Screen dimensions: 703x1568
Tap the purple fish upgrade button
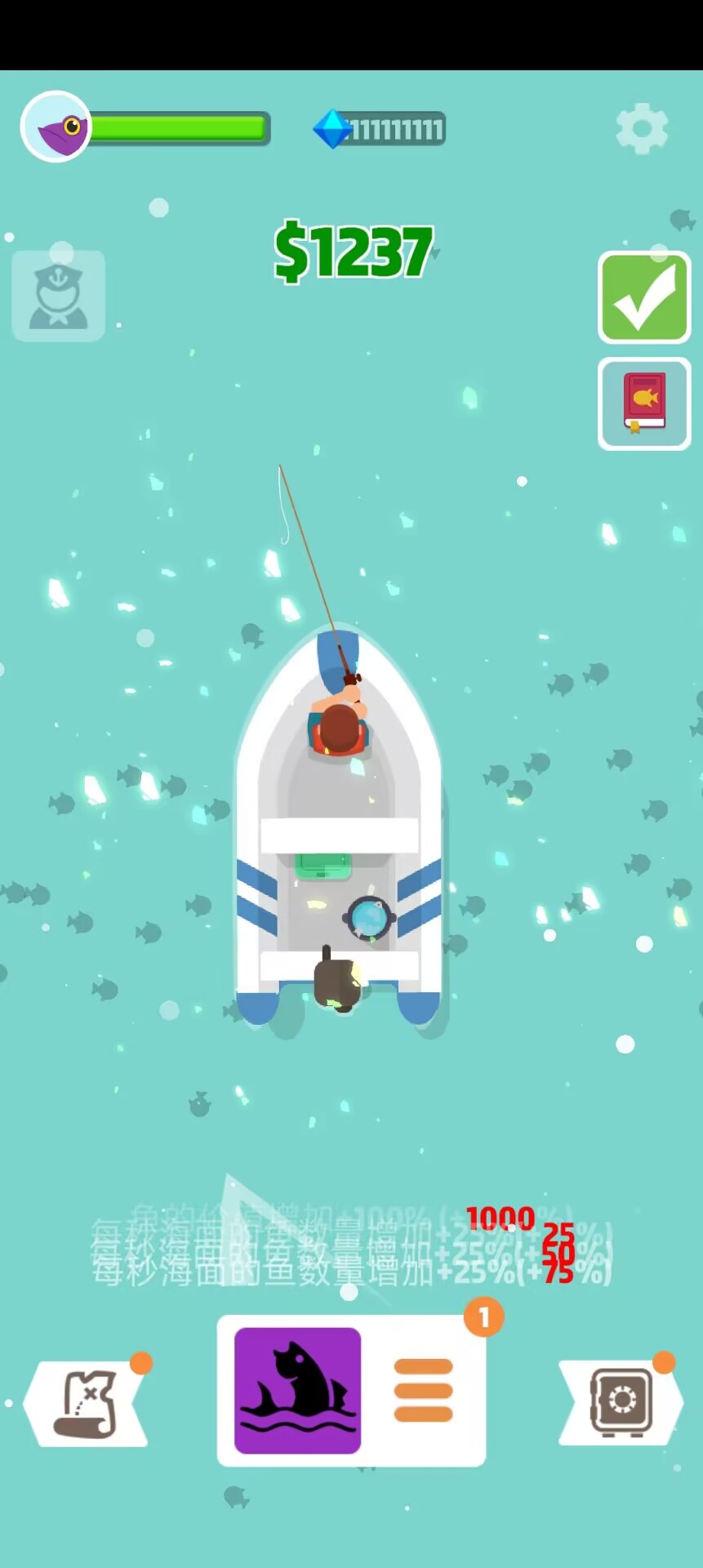297,1390
